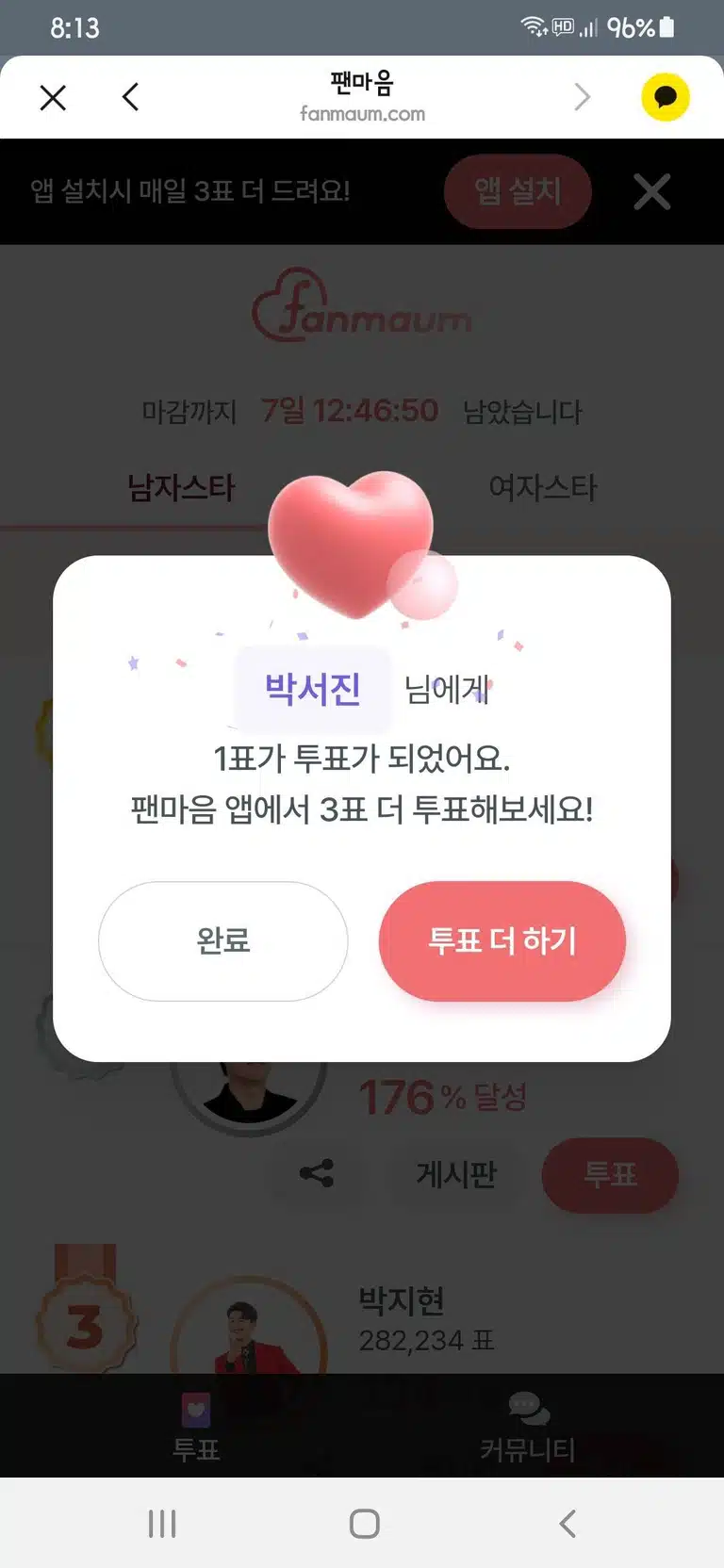Go to the Android home screen
Image resolution: width=724 pixels, height=1568 pixels.
(x=364, y=1524)
